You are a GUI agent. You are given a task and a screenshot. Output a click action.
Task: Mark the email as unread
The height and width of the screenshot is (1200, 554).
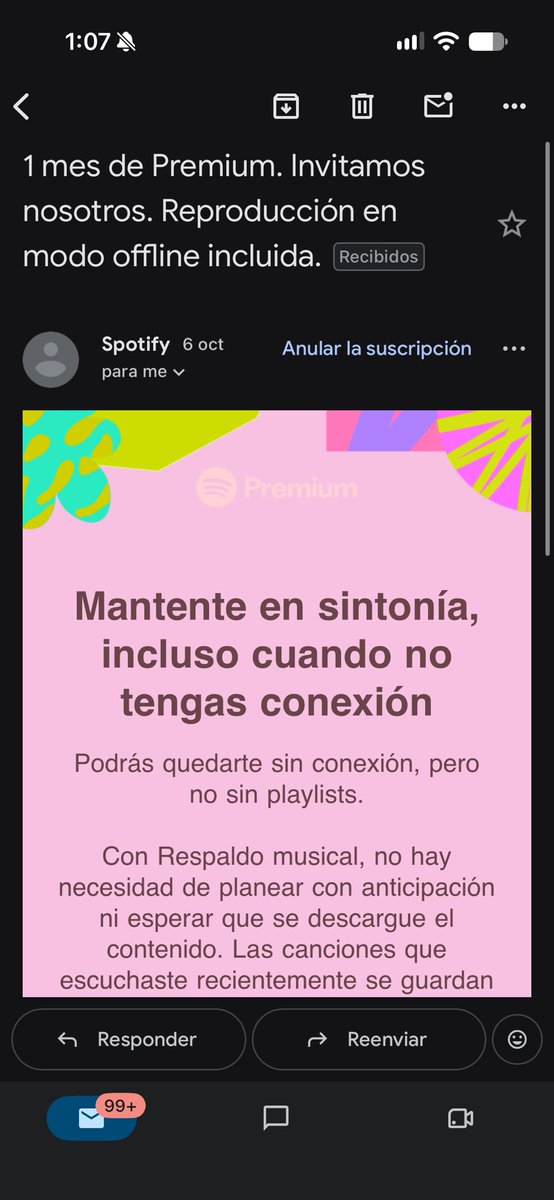click(x=438, y=105)
